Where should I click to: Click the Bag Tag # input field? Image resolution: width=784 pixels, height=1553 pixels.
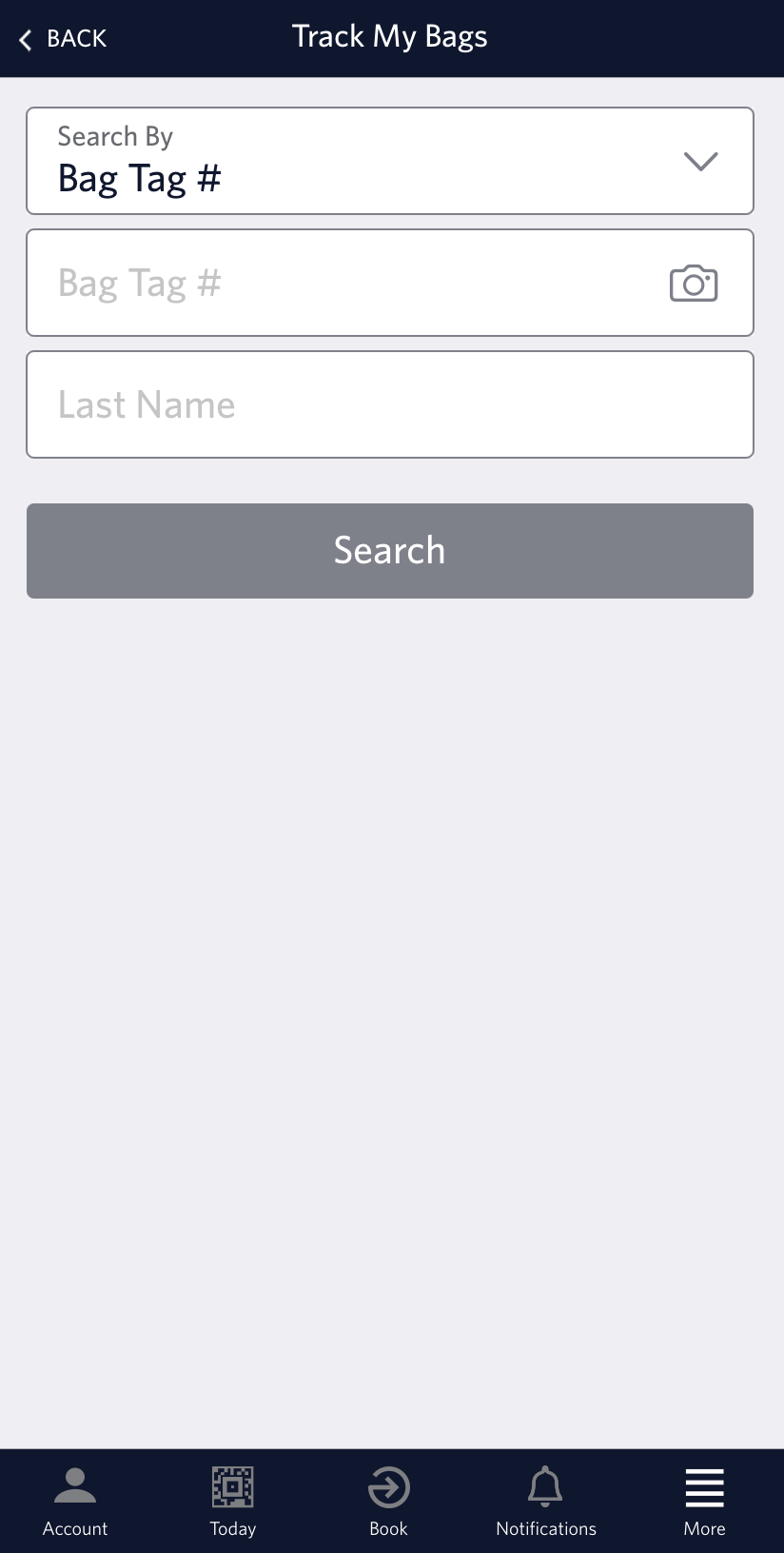(333, 283)
